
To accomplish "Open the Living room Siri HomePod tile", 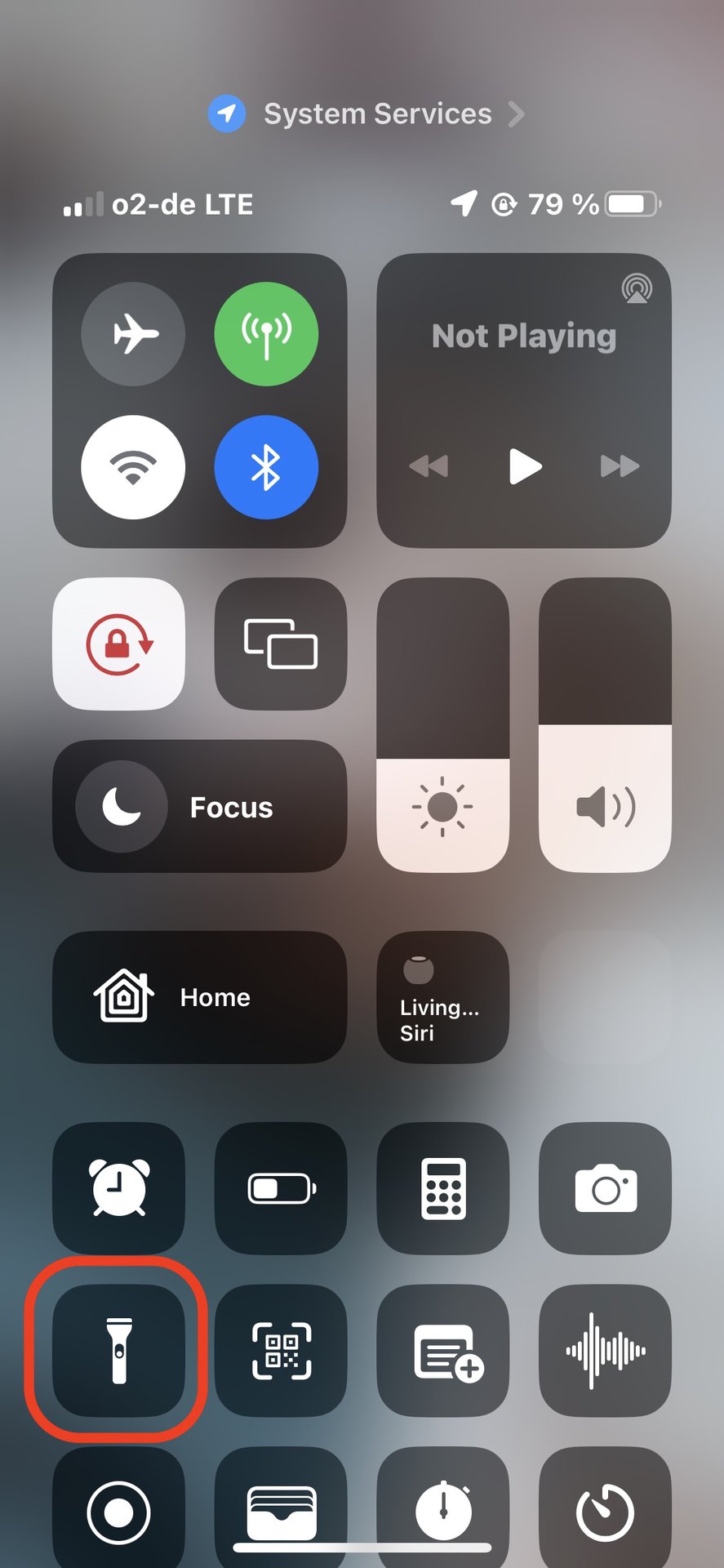I will 443,997.
